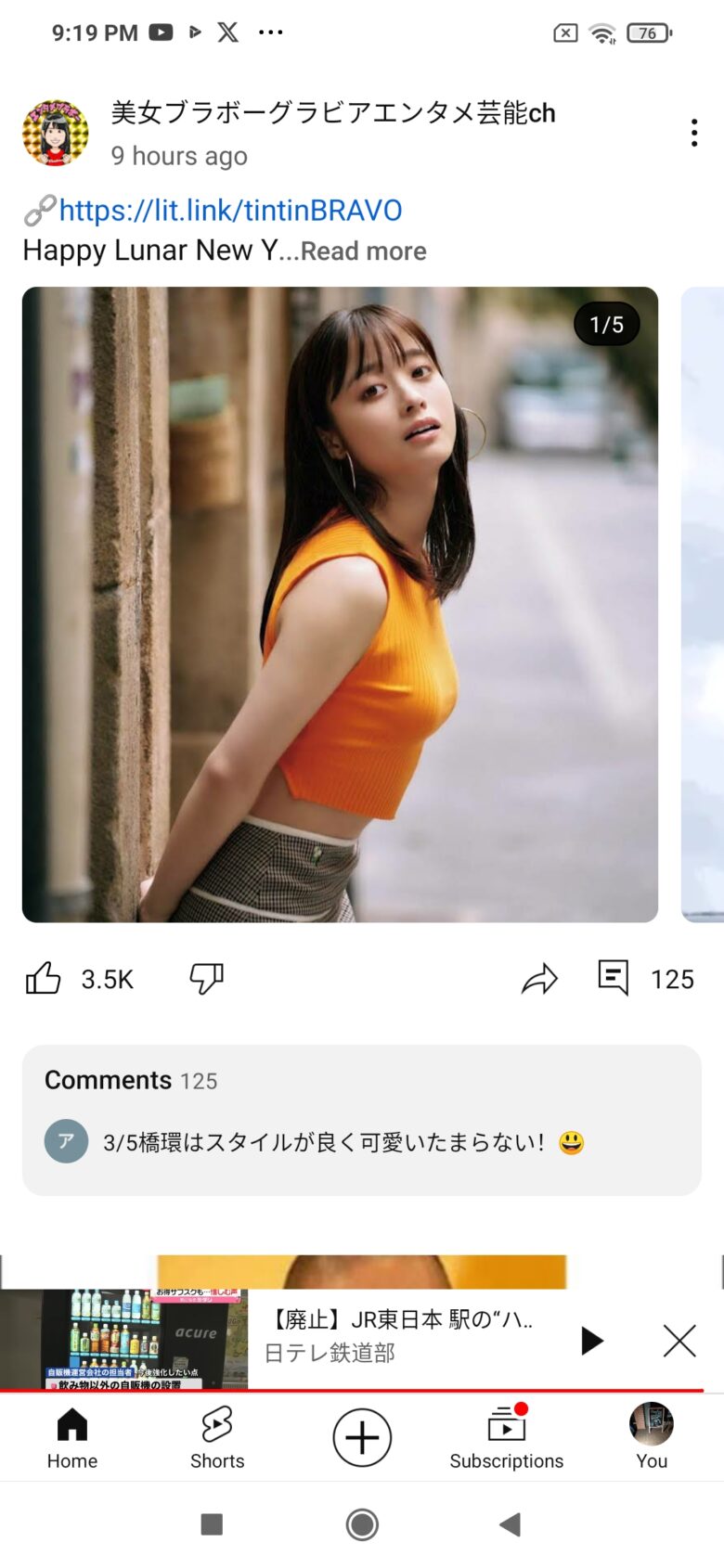Like this community post

pyautogui.click(x=44, y=979)
